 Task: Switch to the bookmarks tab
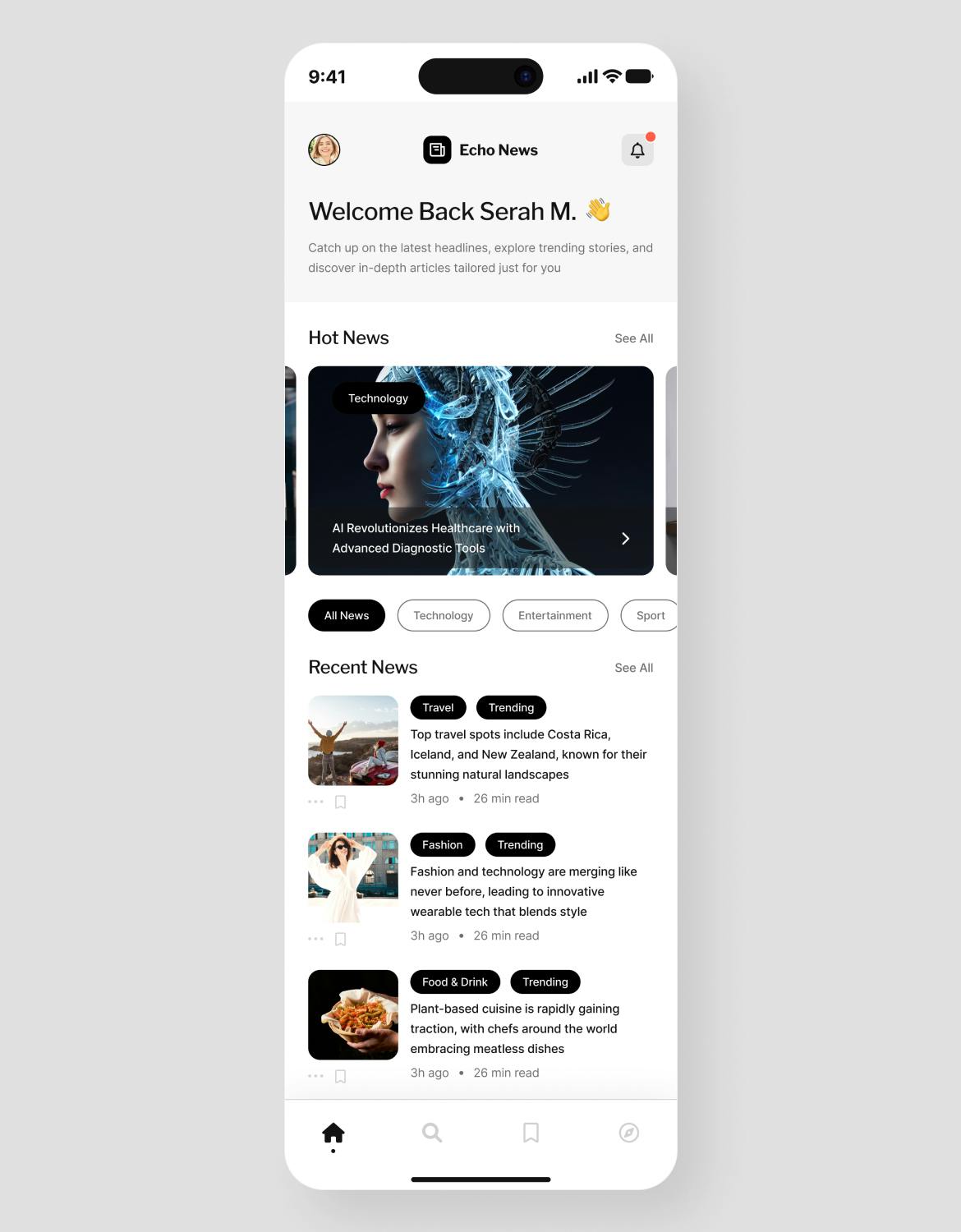point(531,1133)
